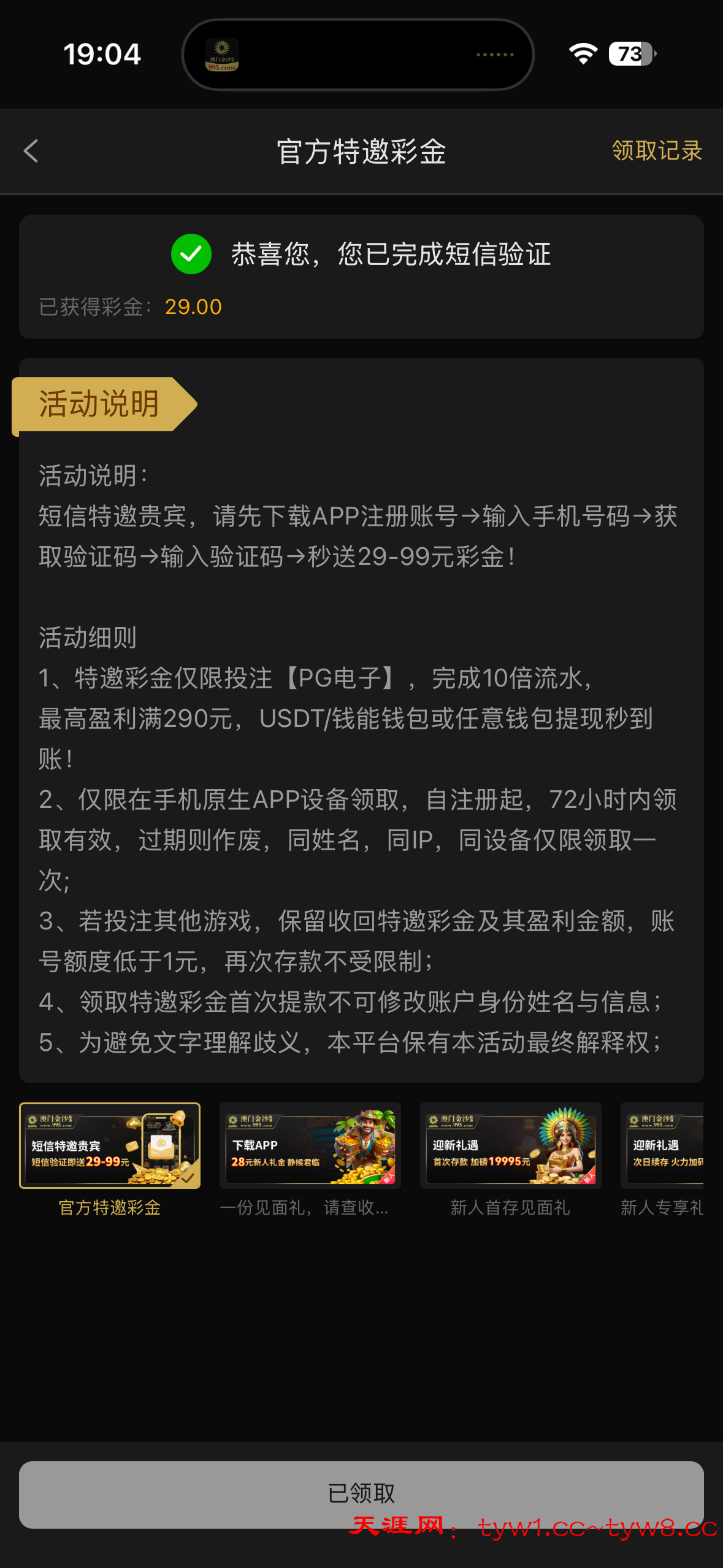
Task: Tap the 已领取 button
Action: coord(361,1494)
